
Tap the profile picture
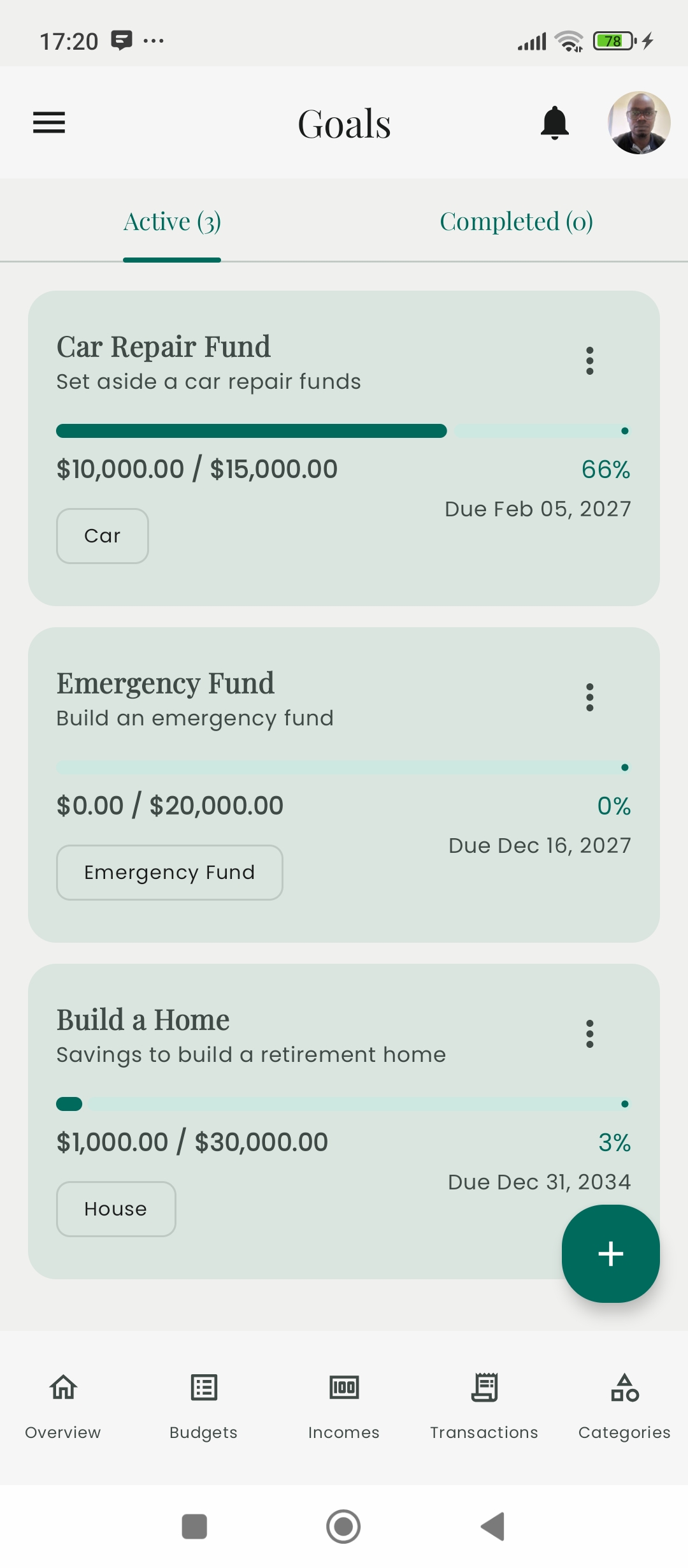tap(639, 123)
